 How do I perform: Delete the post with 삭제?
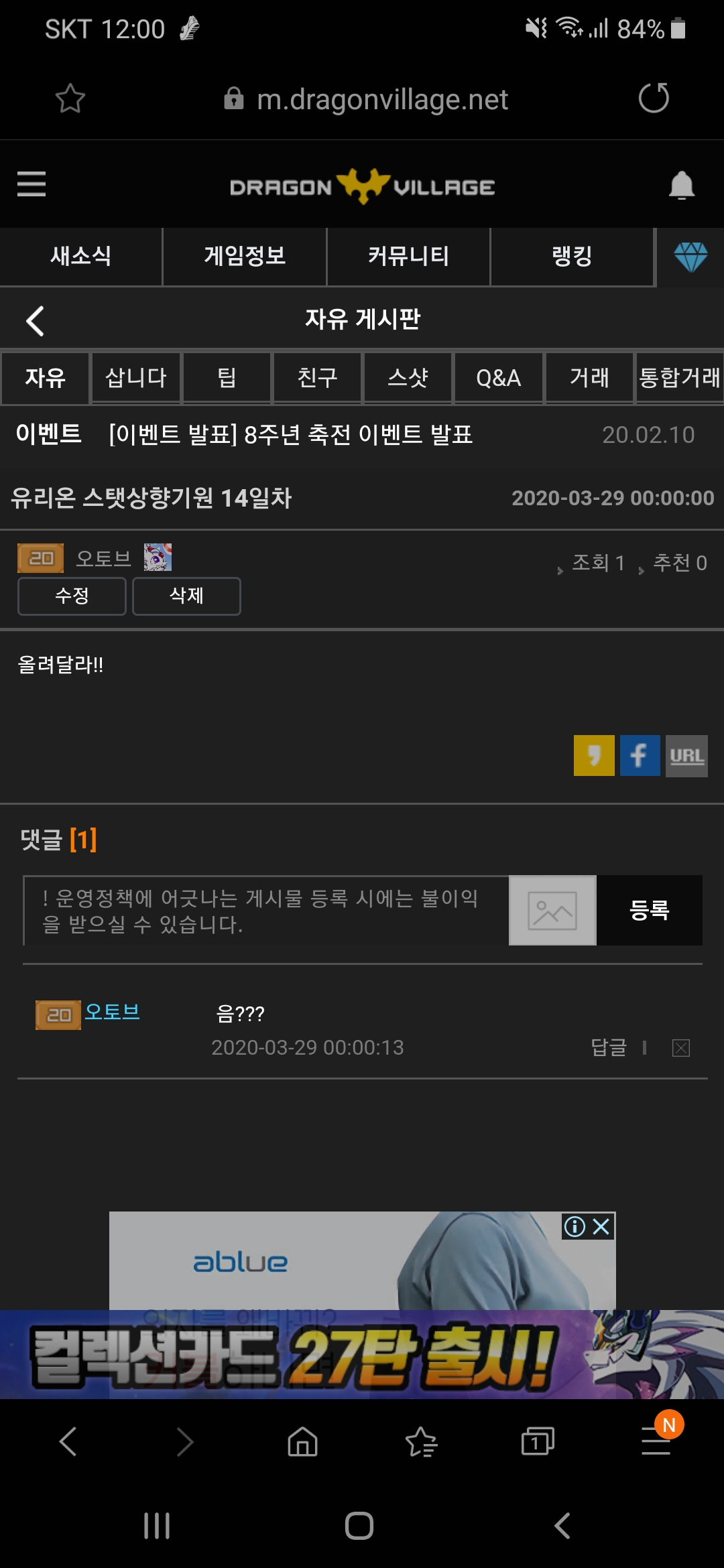coord(186,596)
